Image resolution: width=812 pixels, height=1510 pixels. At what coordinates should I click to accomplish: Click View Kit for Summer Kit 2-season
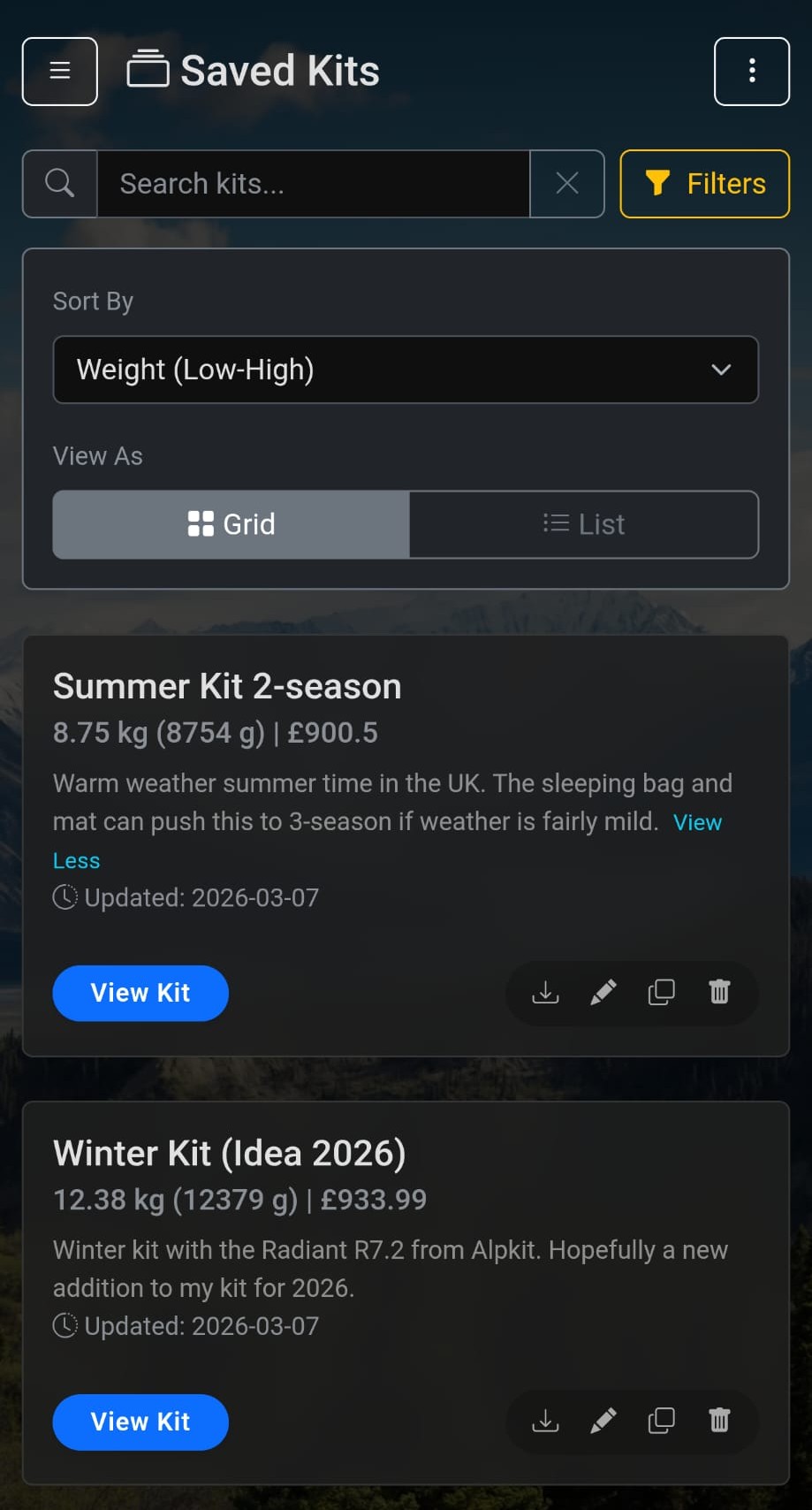140,993
